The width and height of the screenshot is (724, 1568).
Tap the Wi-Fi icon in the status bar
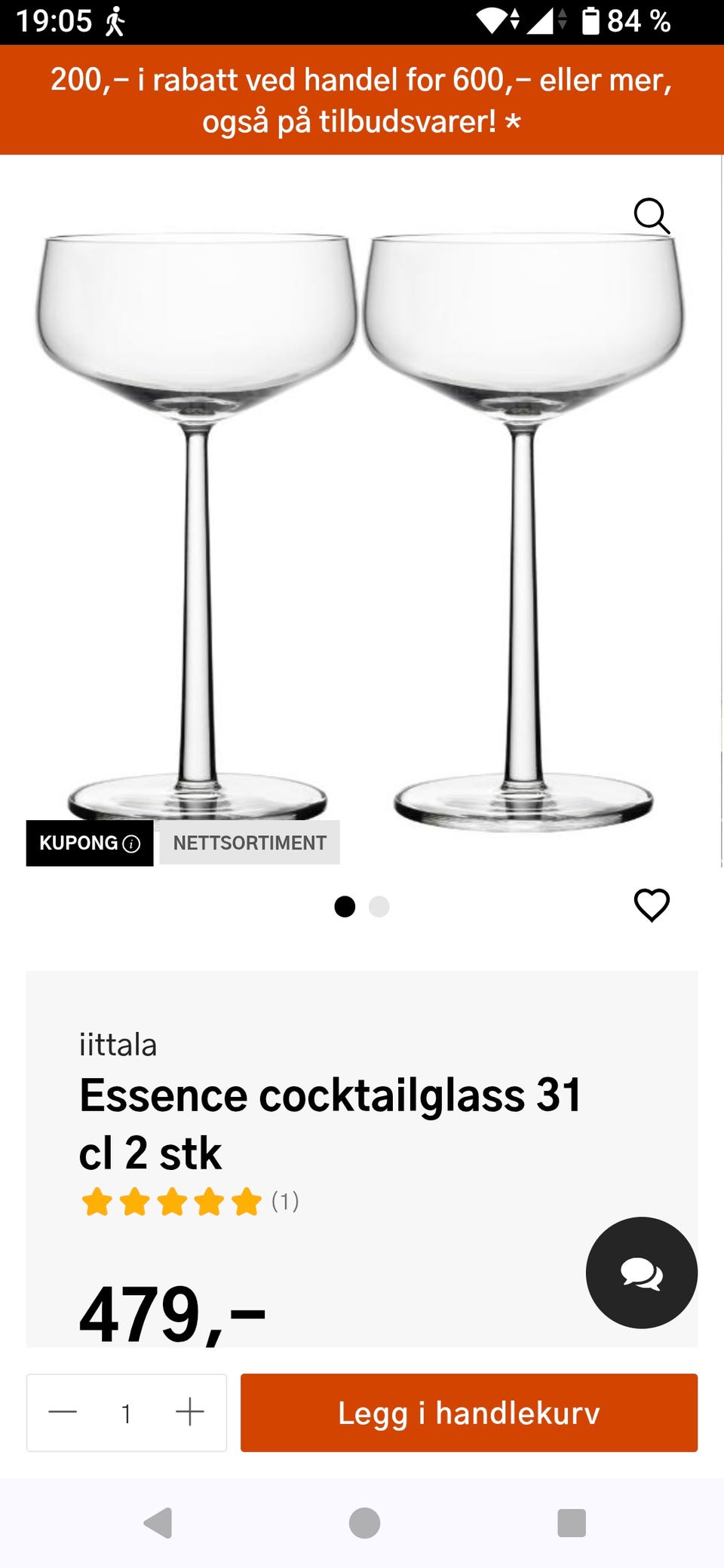tap(490, 20)
